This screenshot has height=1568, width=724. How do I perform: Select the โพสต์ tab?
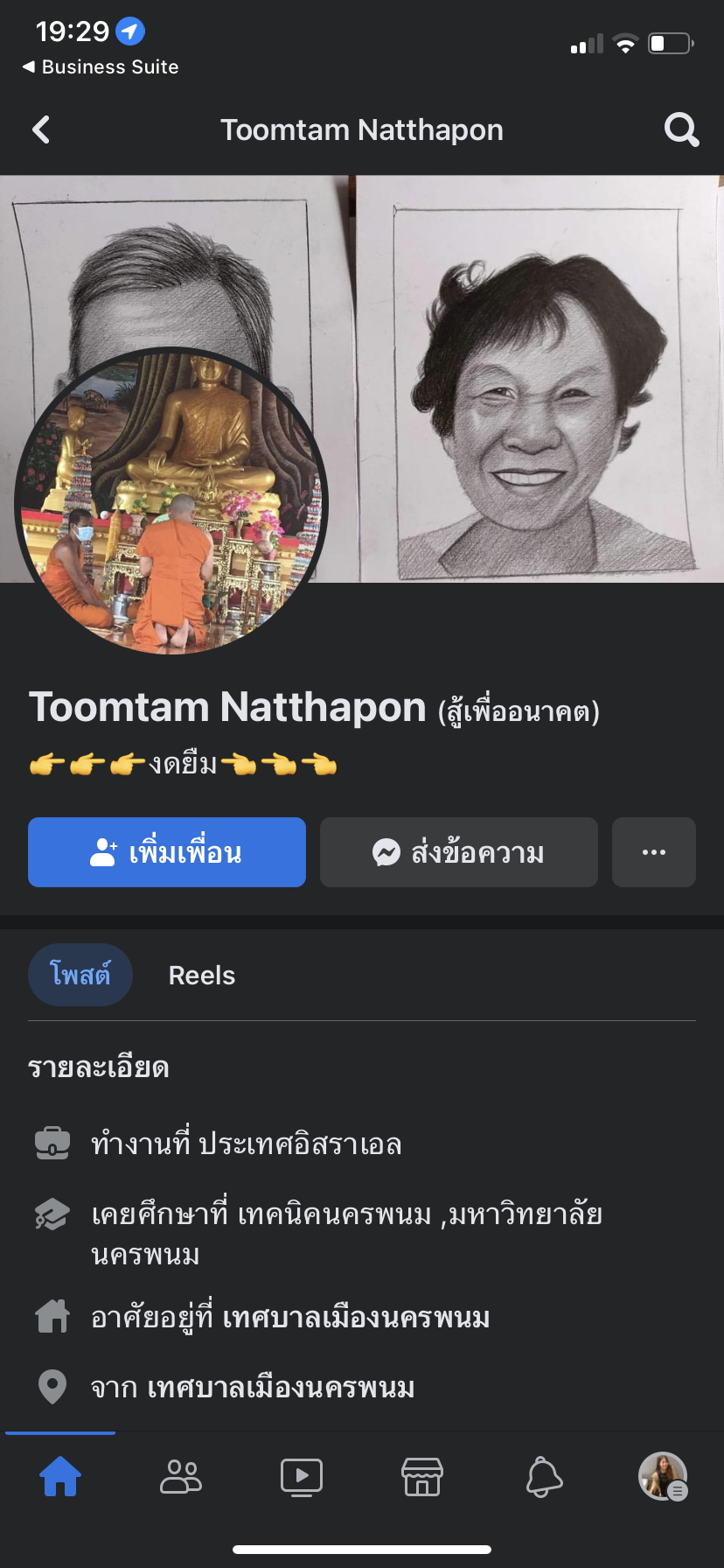80,975
